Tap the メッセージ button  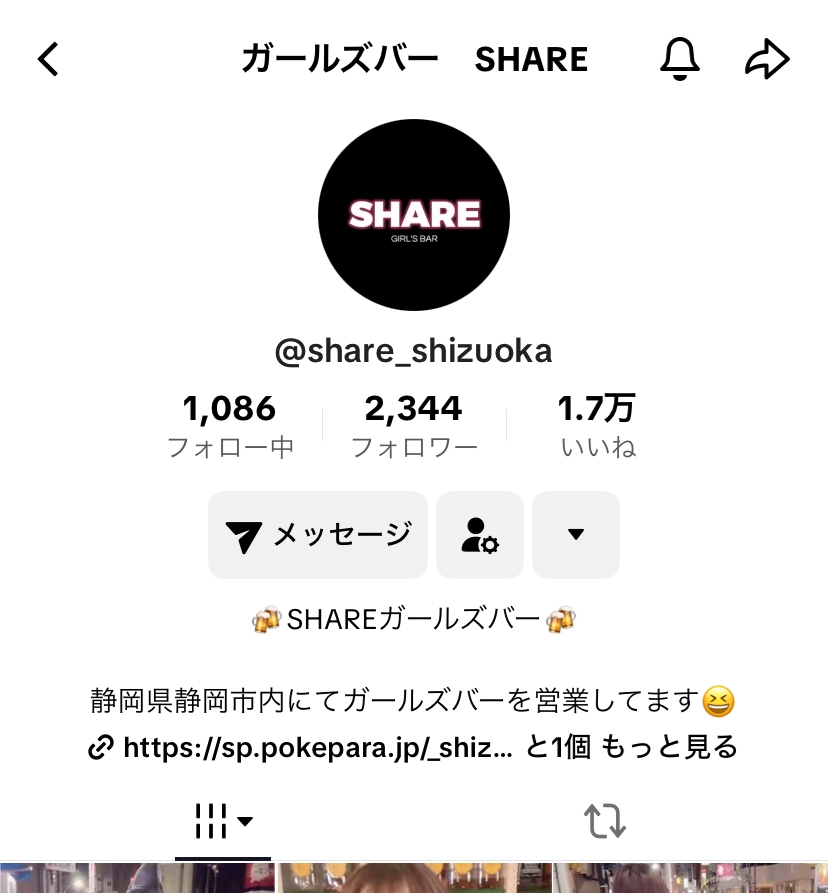pos(318,535)
